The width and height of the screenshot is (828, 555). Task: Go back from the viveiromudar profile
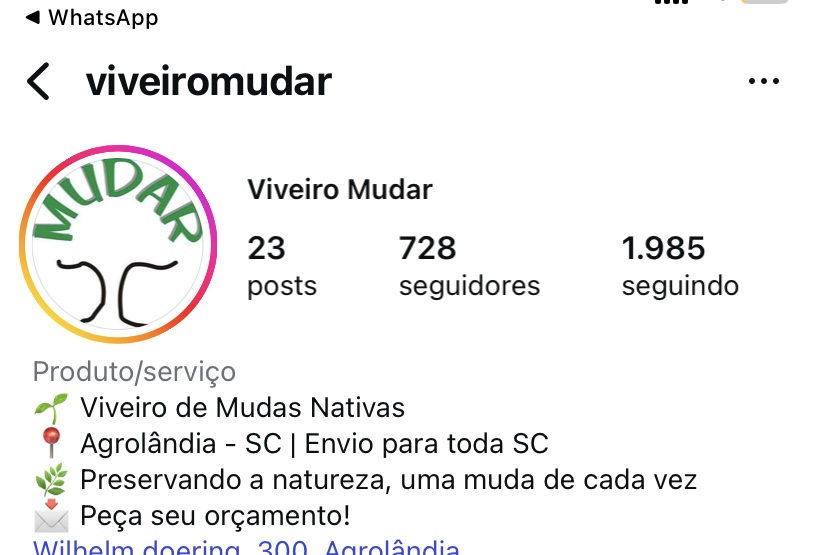click(38, 82)
